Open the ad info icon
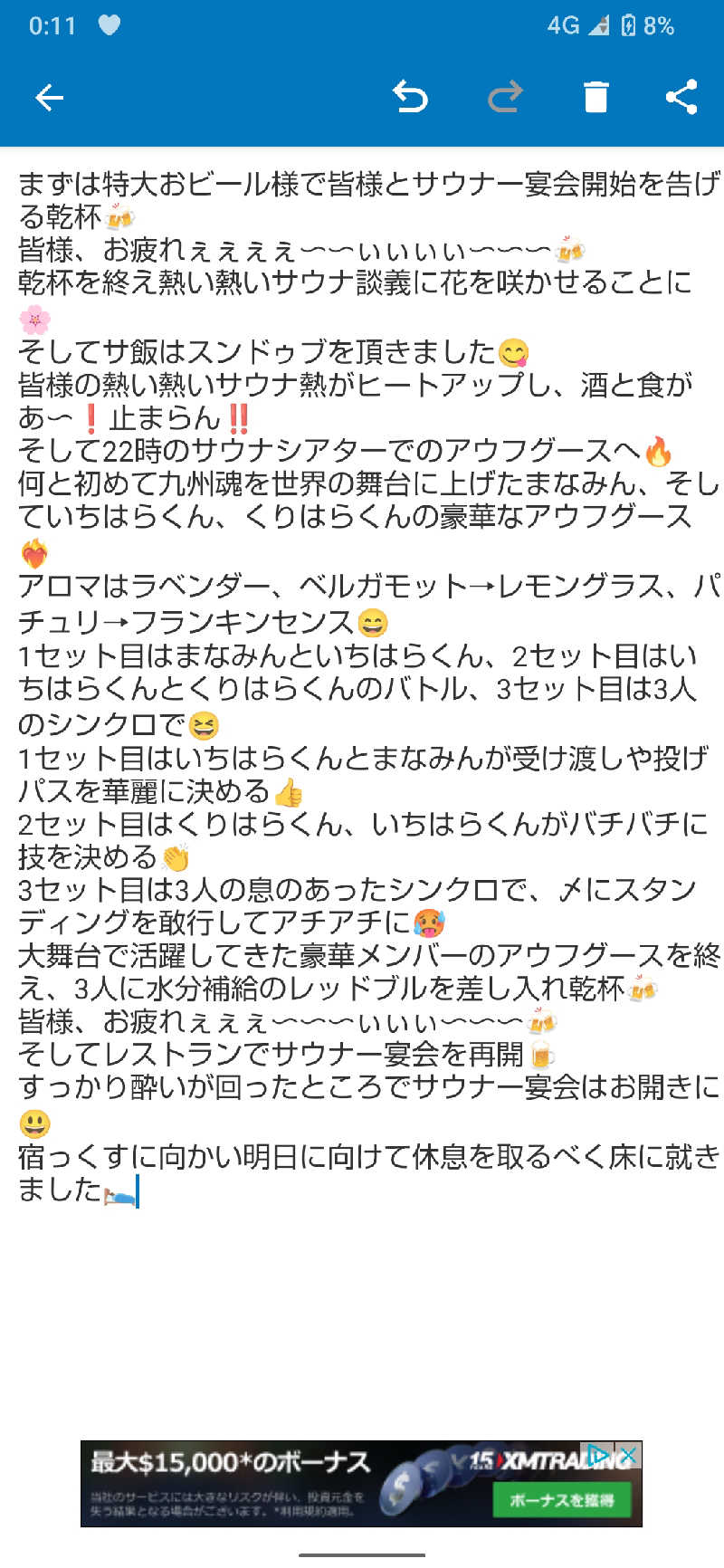Image resolution: width=724 pixels, height=1568 pixels. 600,1455
